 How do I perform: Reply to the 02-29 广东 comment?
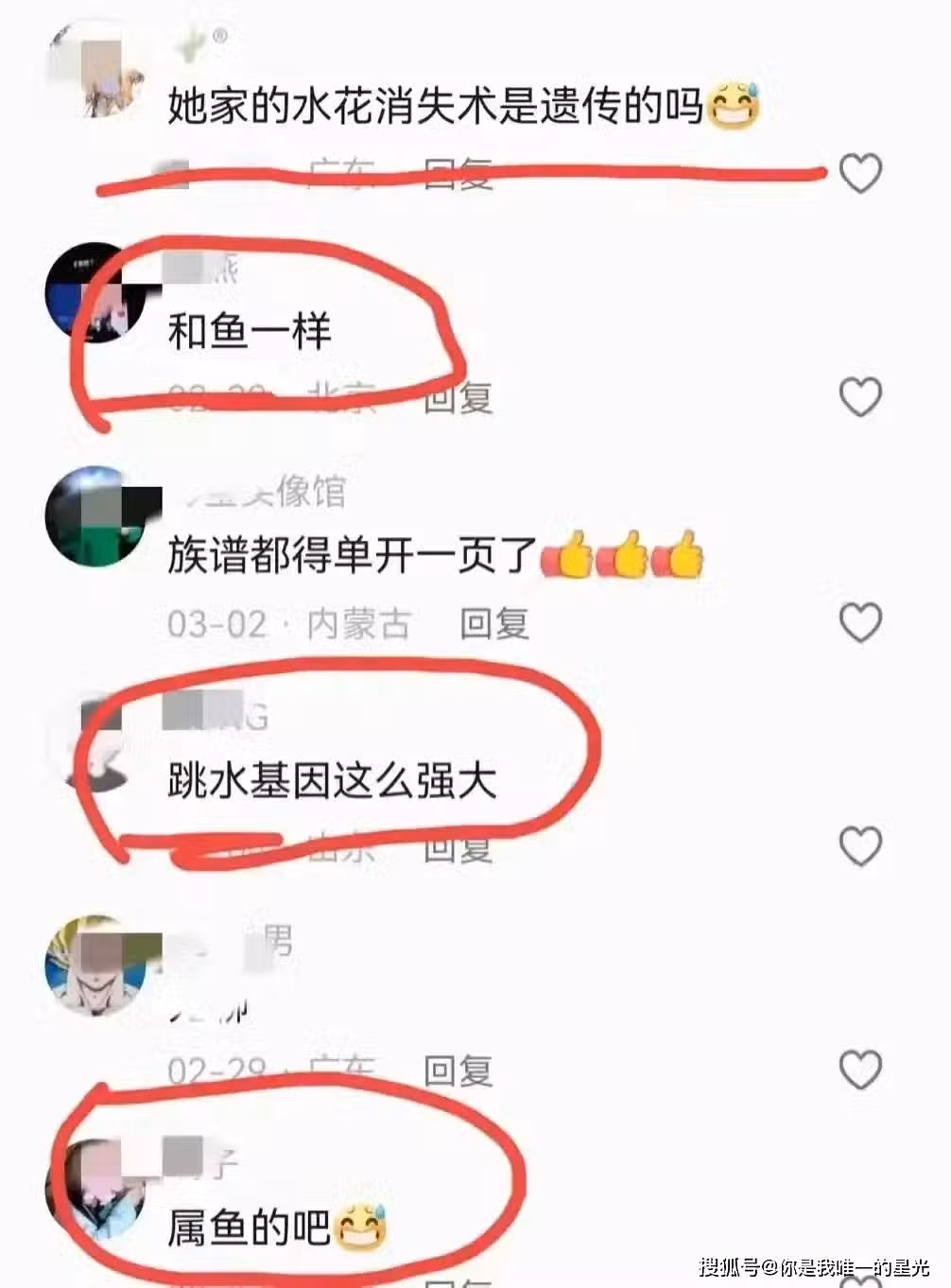coord(458,1070)
